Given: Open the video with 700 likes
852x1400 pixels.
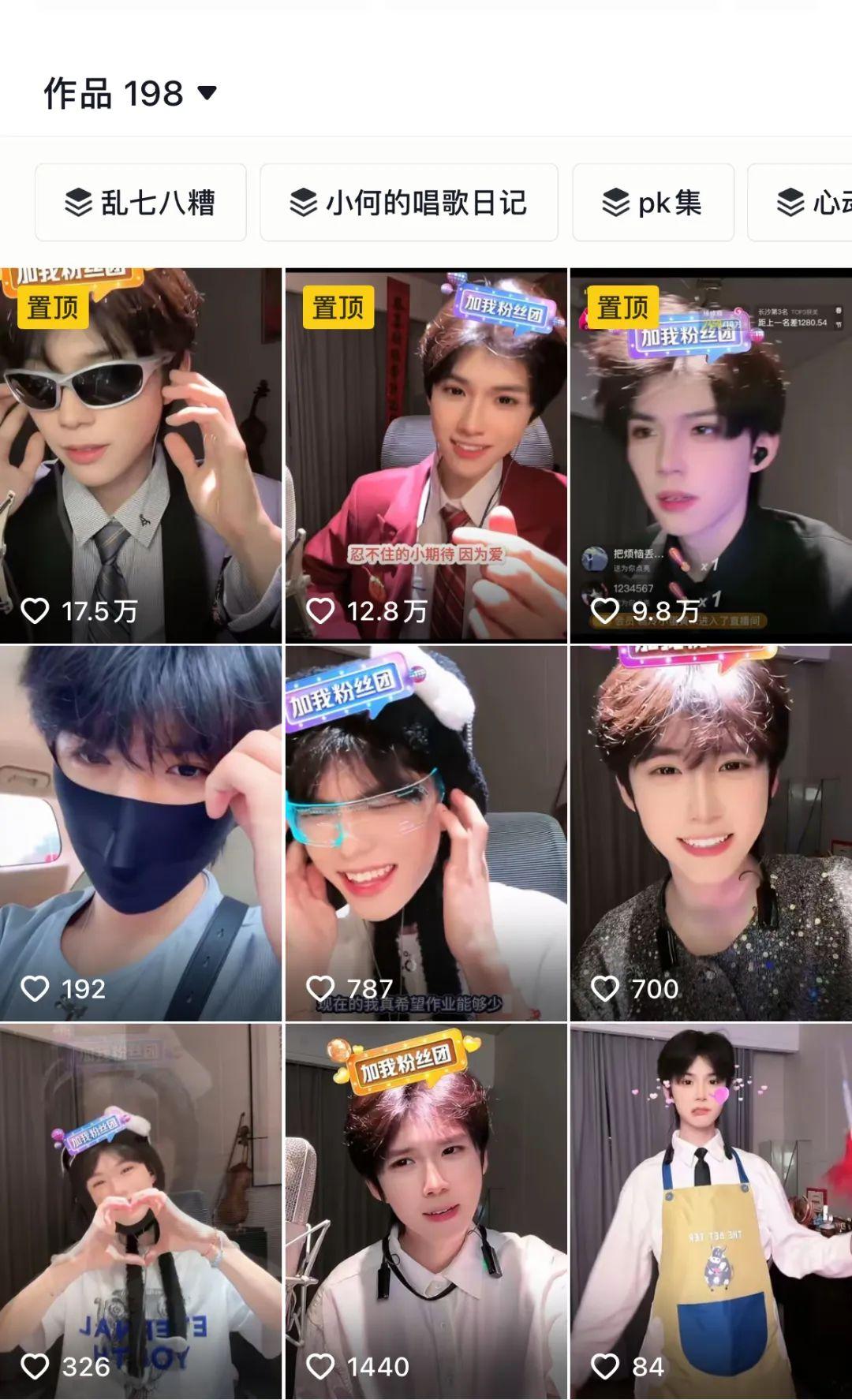Looking at the screenshot, I should tap(711, 834).
